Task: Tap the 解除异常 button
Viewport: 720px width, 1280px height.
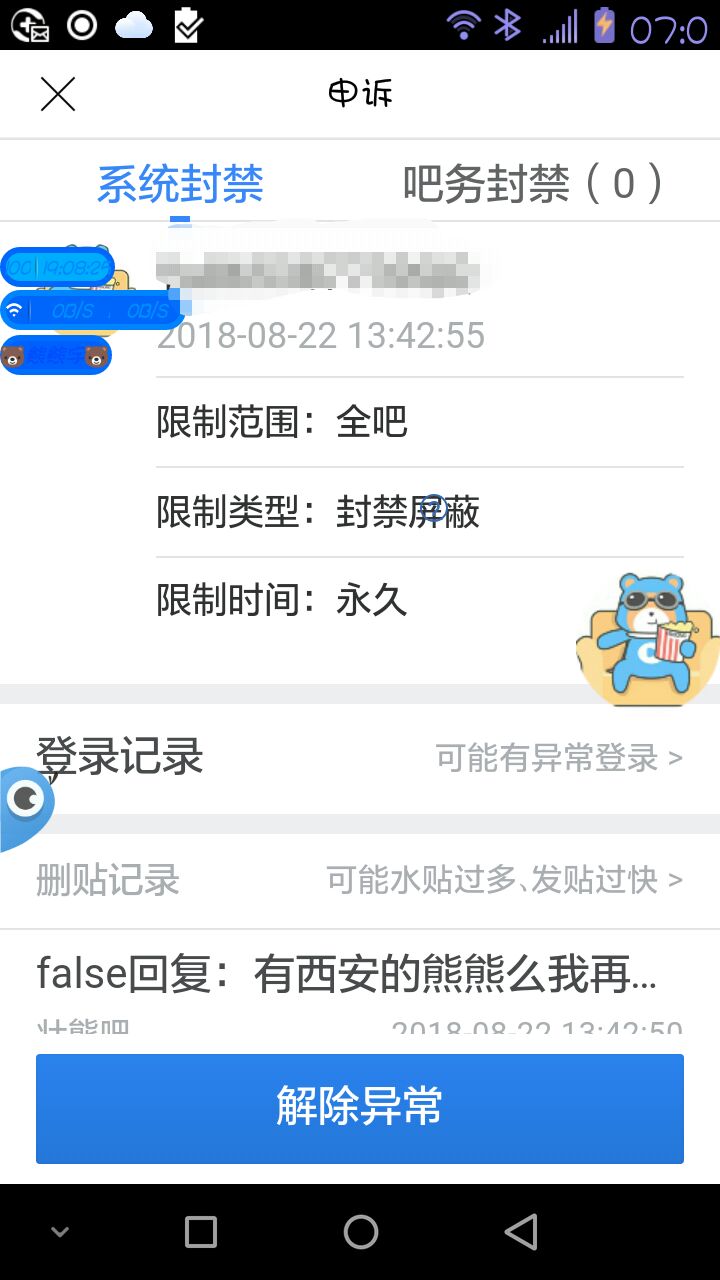Action: point(360,1108)
